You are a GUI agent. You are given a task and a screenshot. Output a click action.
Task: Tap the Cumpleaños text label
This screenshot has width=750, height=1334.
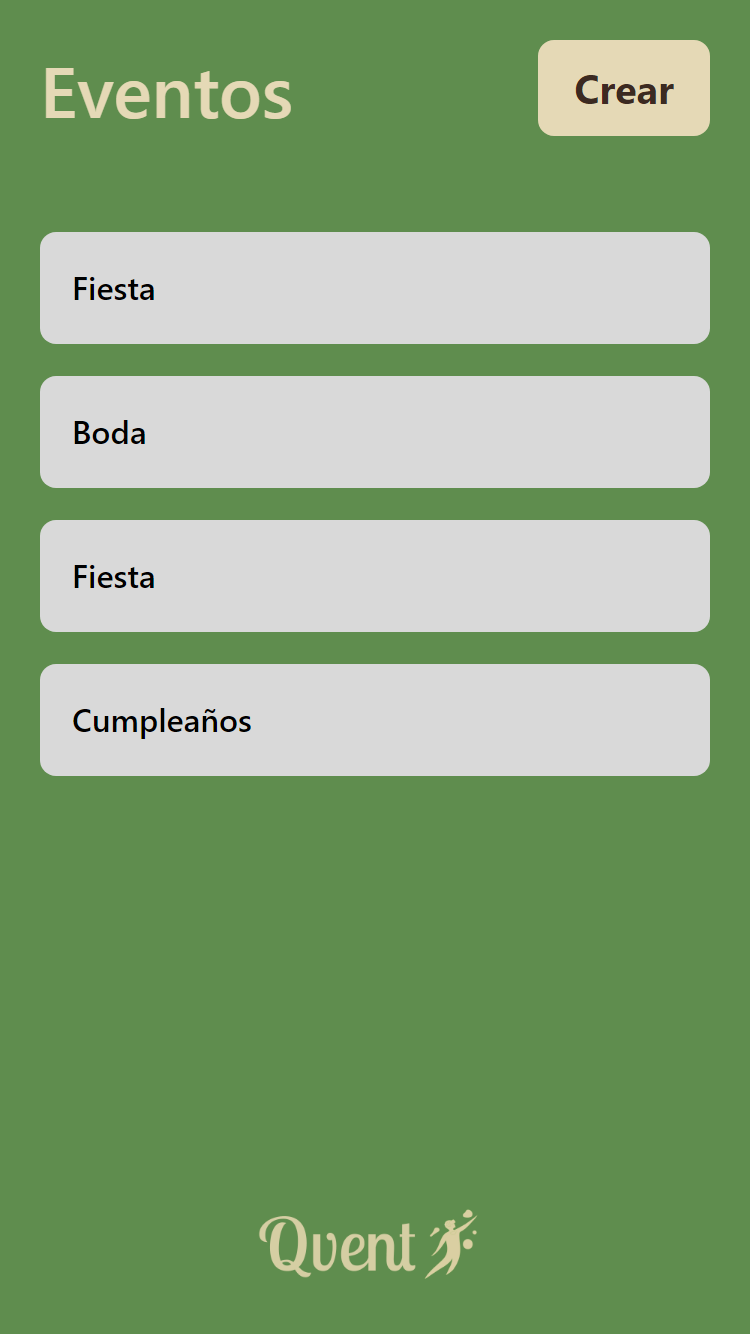pos(161,720)
